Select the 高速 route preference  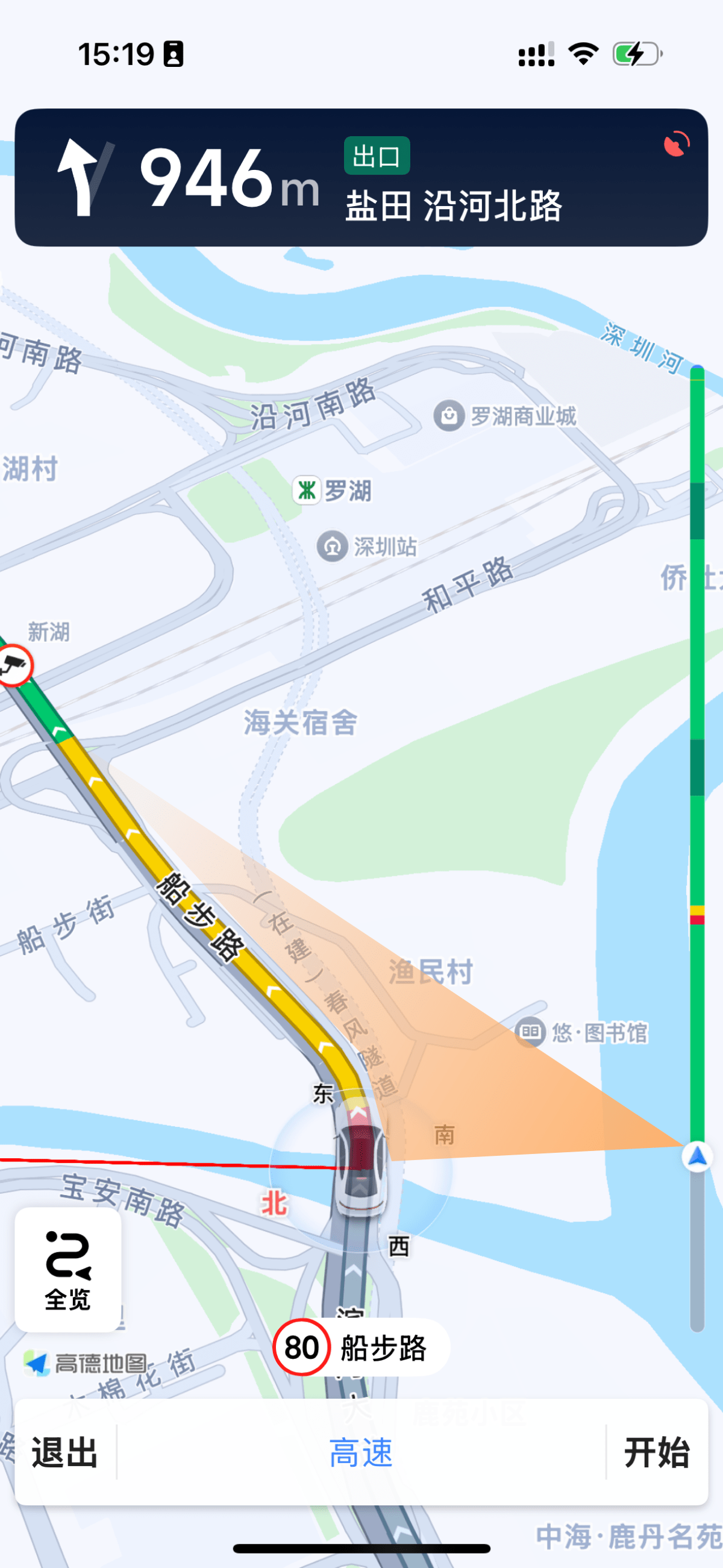click(x=361, y=1452)
